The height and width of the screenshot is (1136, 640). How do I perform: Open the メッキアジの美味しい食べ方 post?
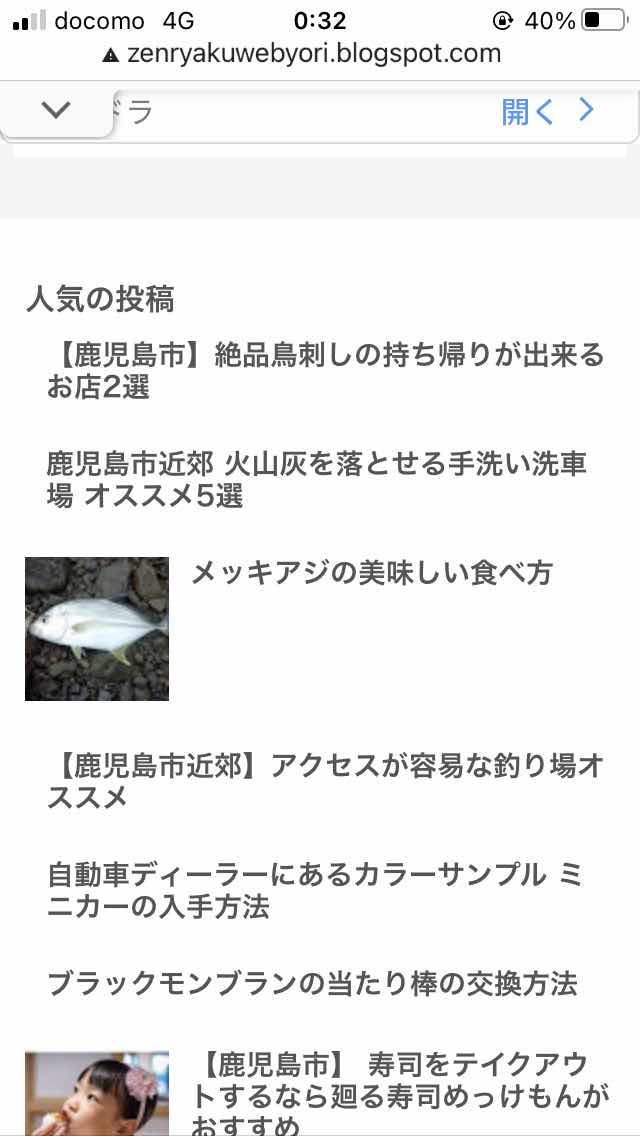[x=371, y=573]
